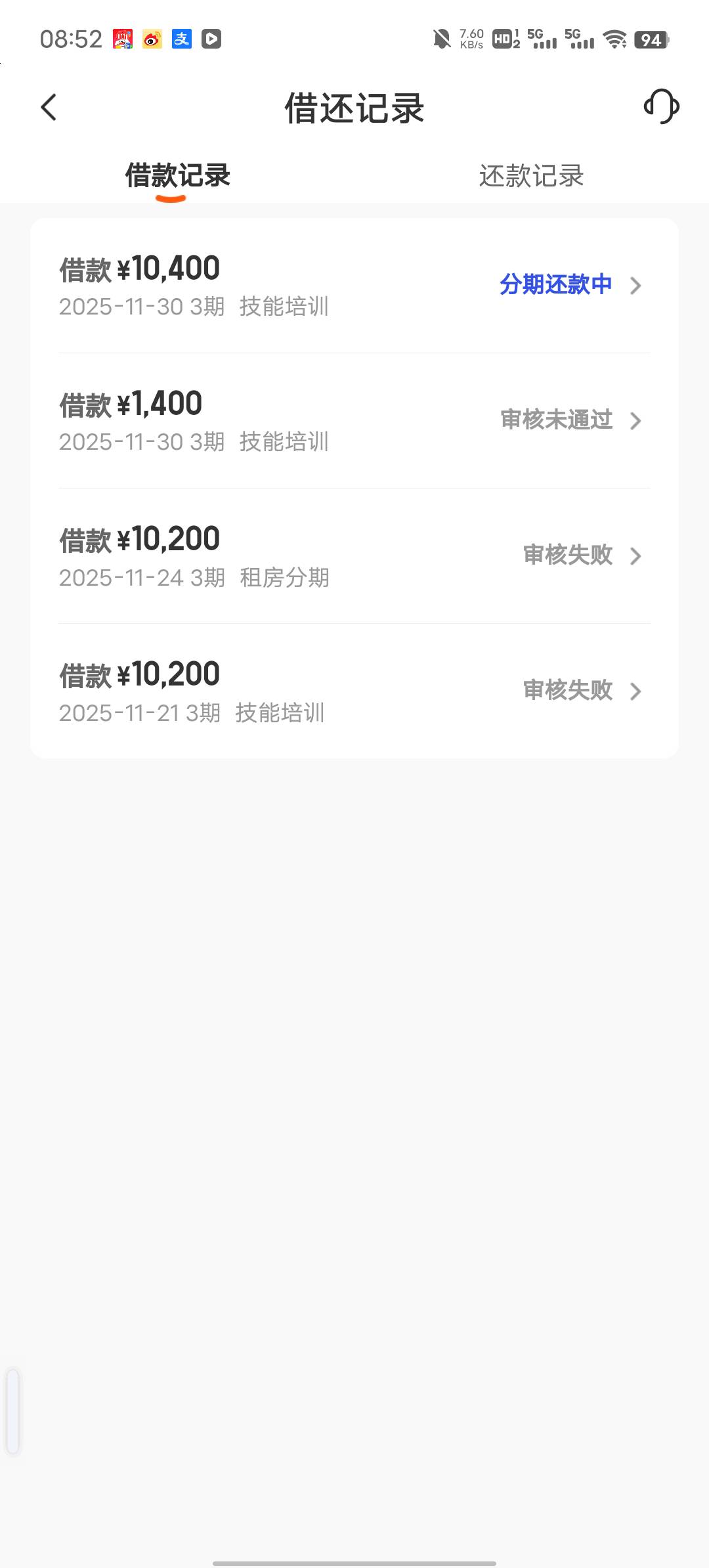Switch to the 还款记录 tab
The width and height of the screenshot is (709, 1568).
(x=531, y=176)
